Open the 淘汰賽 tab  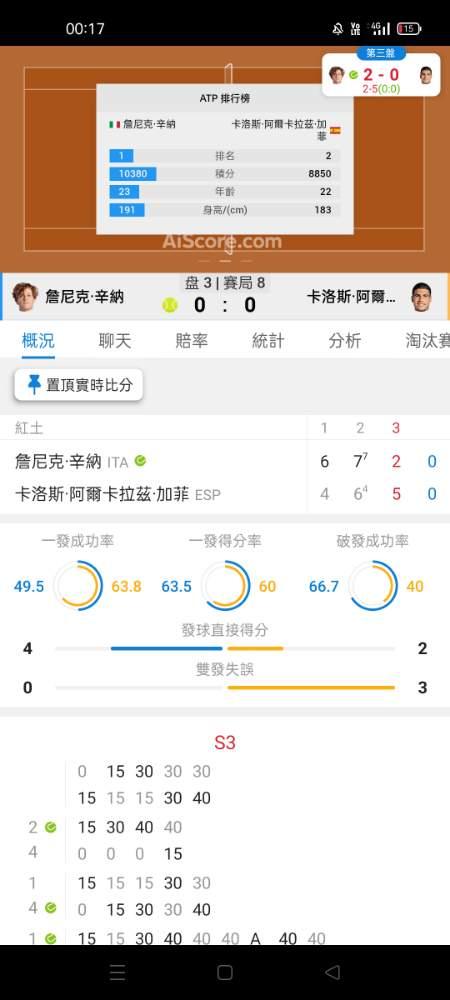tap(427, 341)
